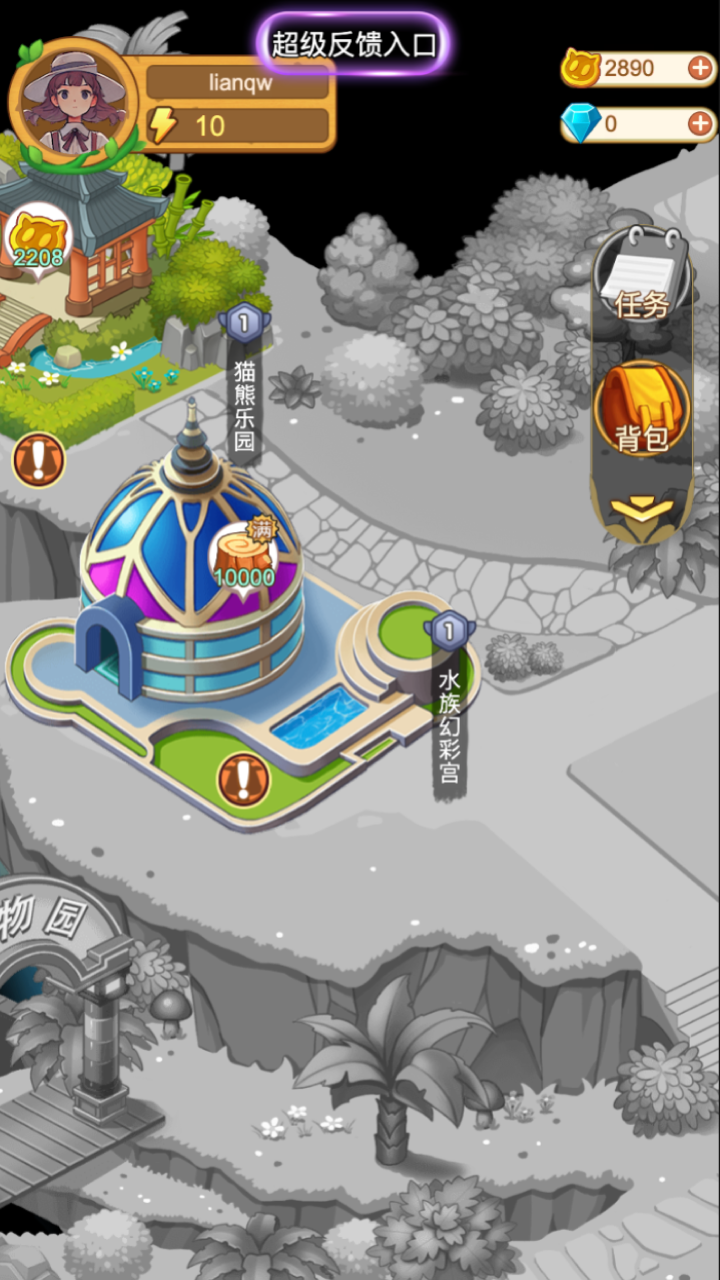The height and width of the screenshot is (1280, 720).
Task: Collect the 10000 wood from the dome
Action: pos(243,561)
